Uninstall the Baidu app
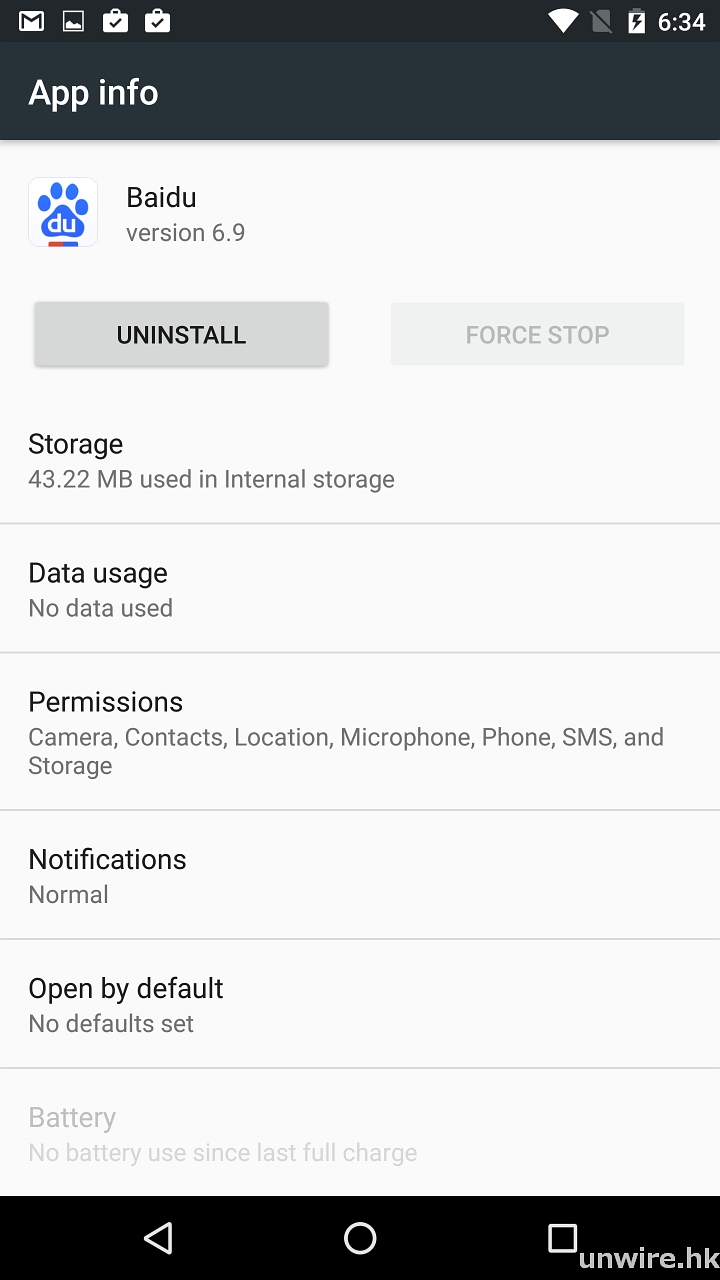 [181, 334]
